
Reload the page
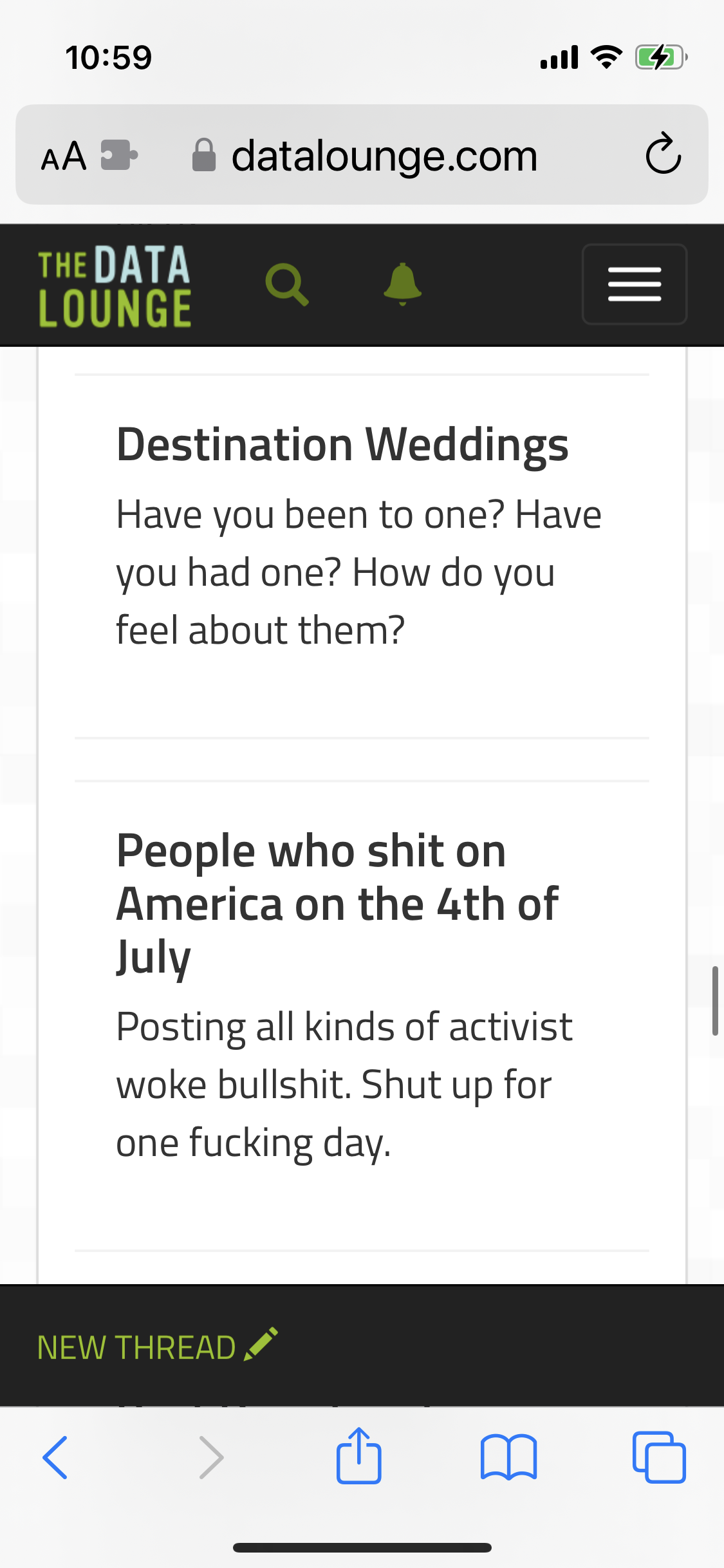coord(664,154)
